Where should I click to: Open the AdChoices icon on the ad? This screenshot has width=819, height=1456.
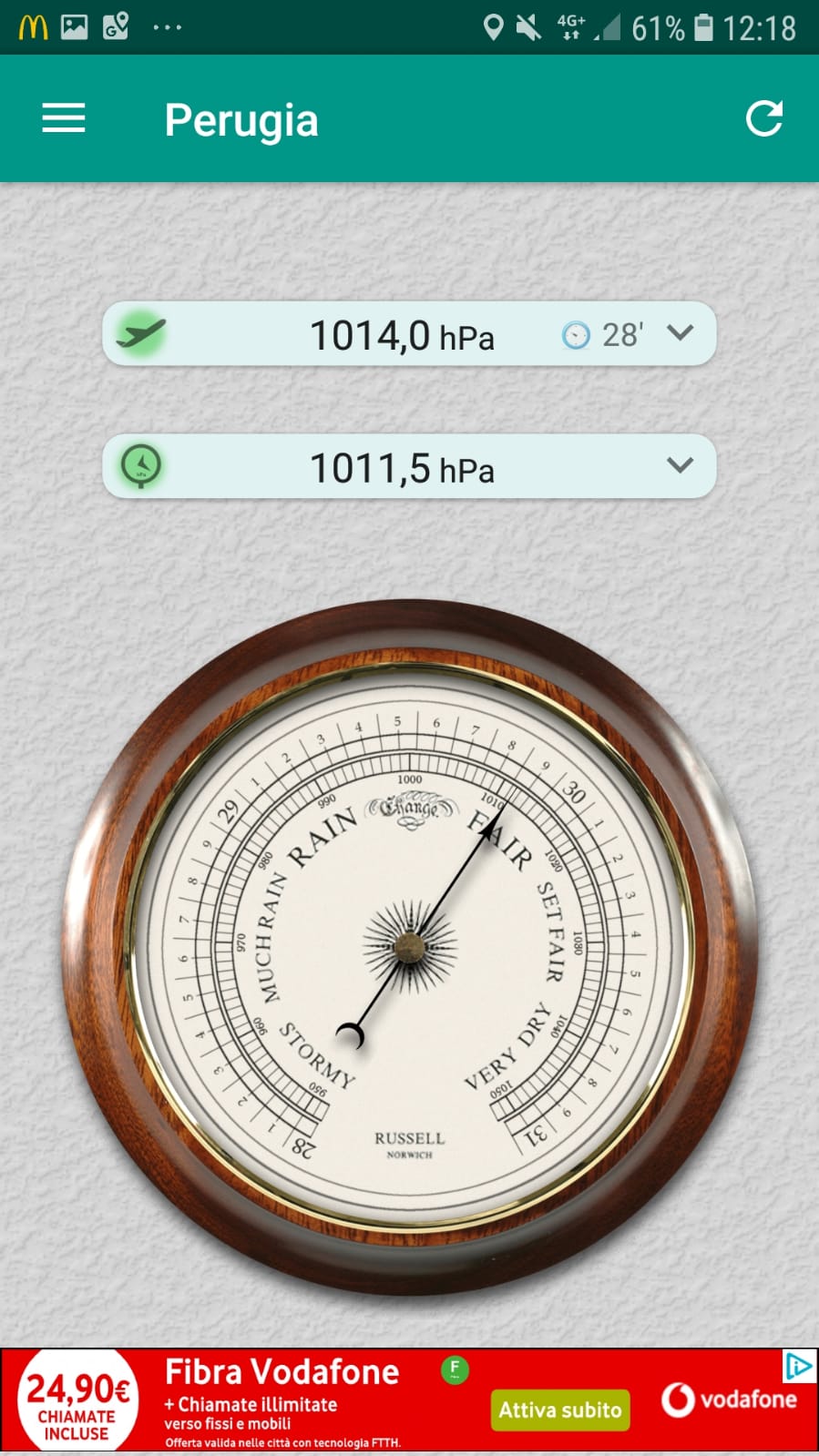coord(798,1366)
